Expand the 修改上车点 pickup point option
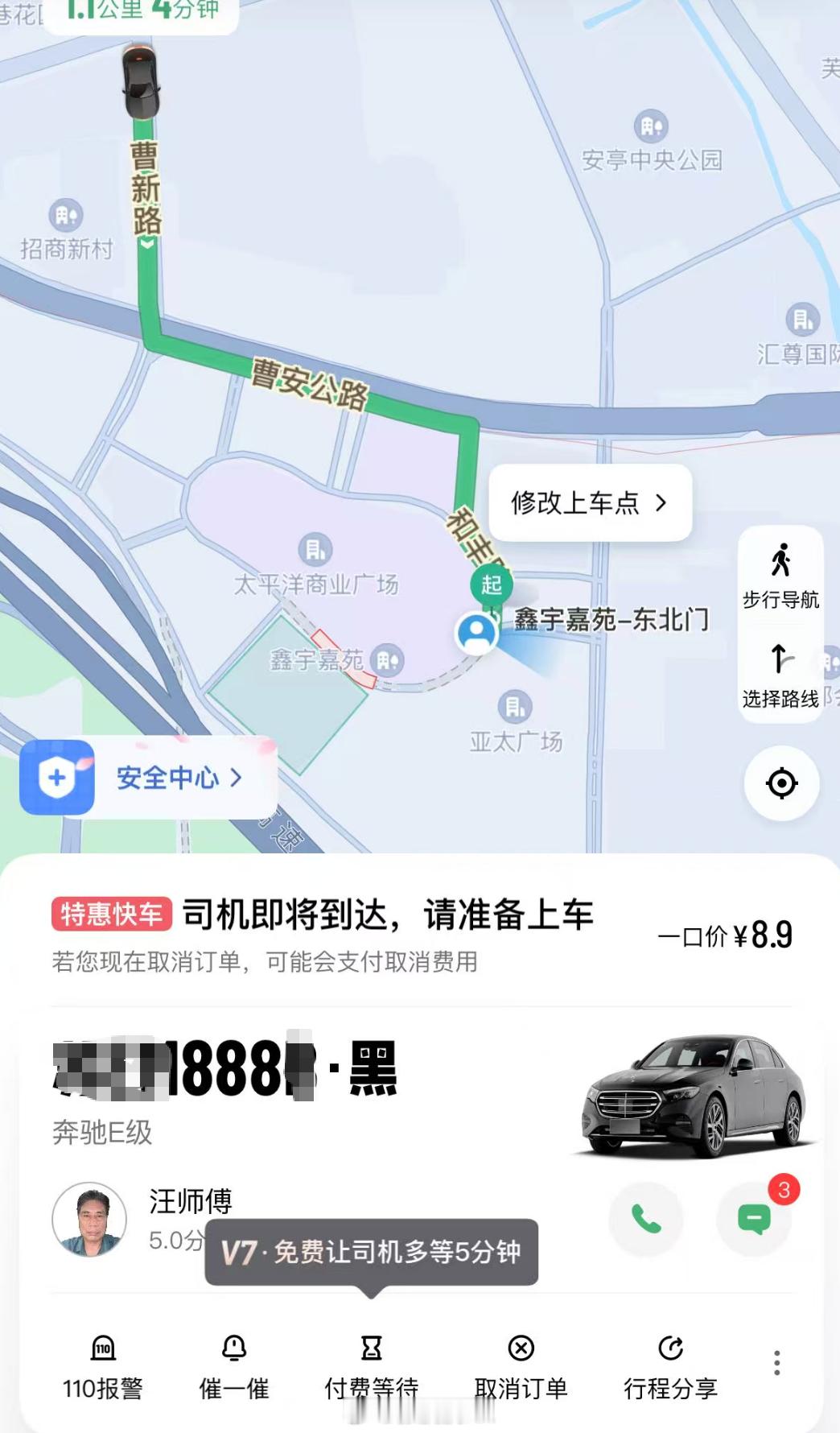 tap(589, 504)
